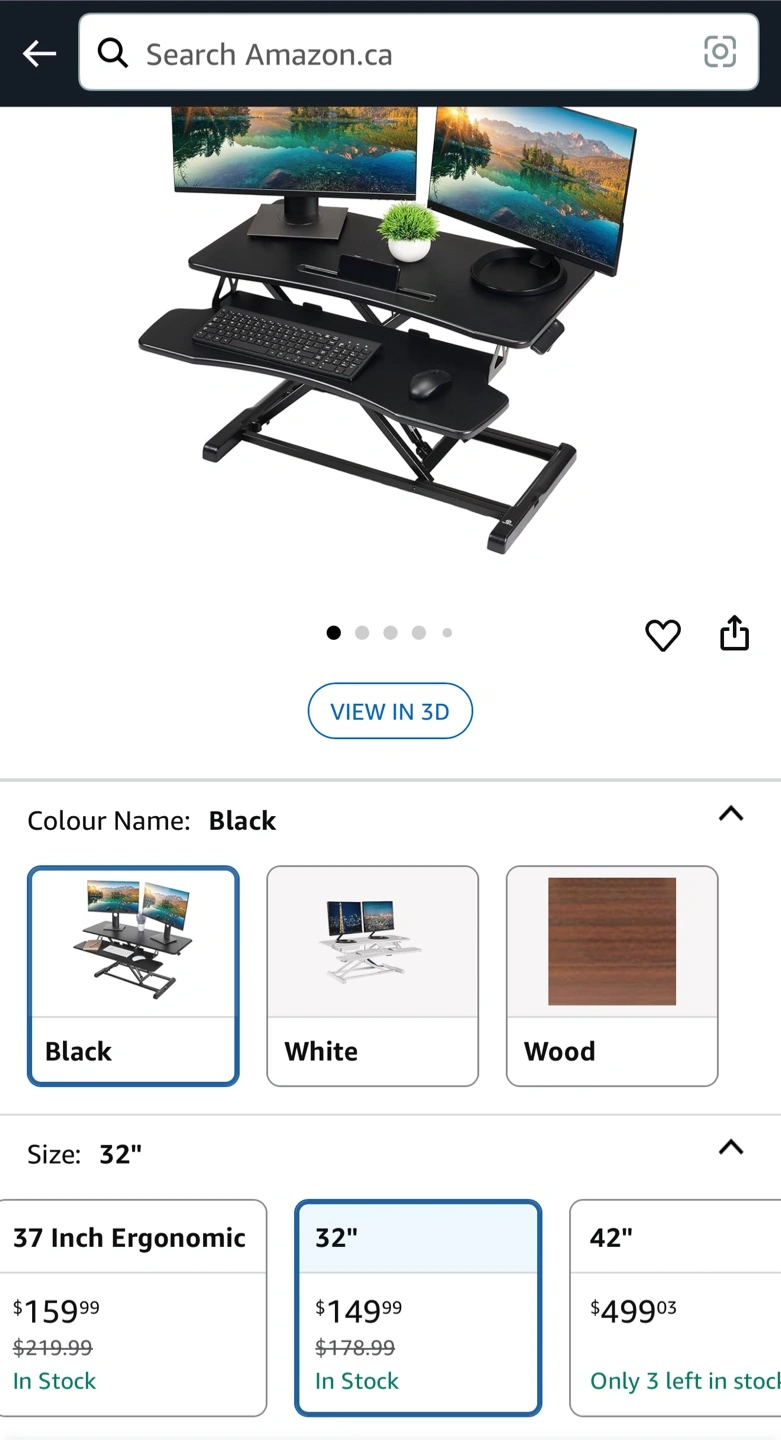Screen dimensions: 781x1440
Task: Open the main product image
Action: [389, 330]
